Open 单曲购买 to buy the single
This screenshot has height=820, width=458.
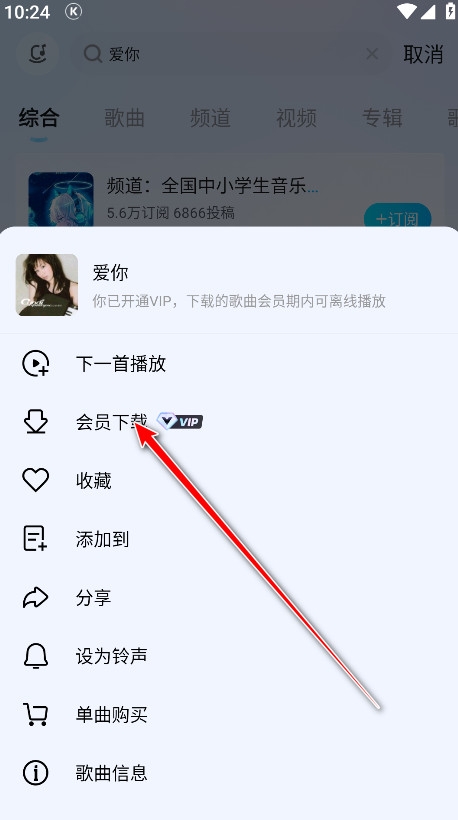point(229,714)
